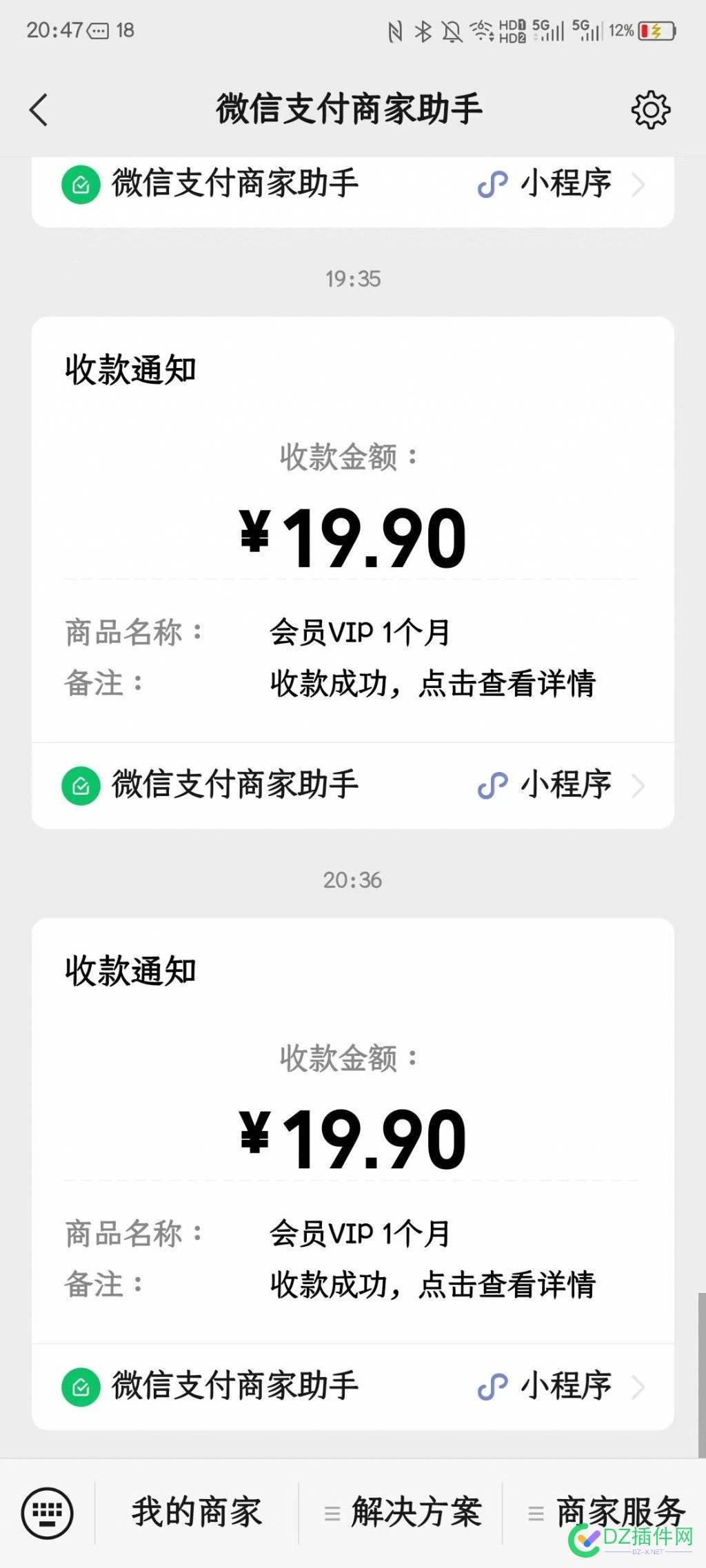706x1568 pixels.
Task: Click the green merchant logo in 20:36 notice
Action: point(81,1385)
